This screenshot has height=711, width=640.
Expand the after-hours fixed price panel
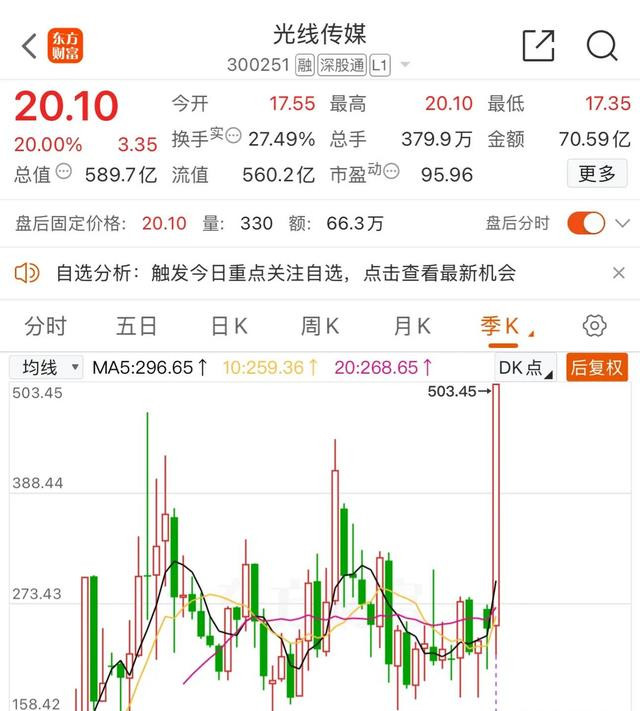pos(624,223)
